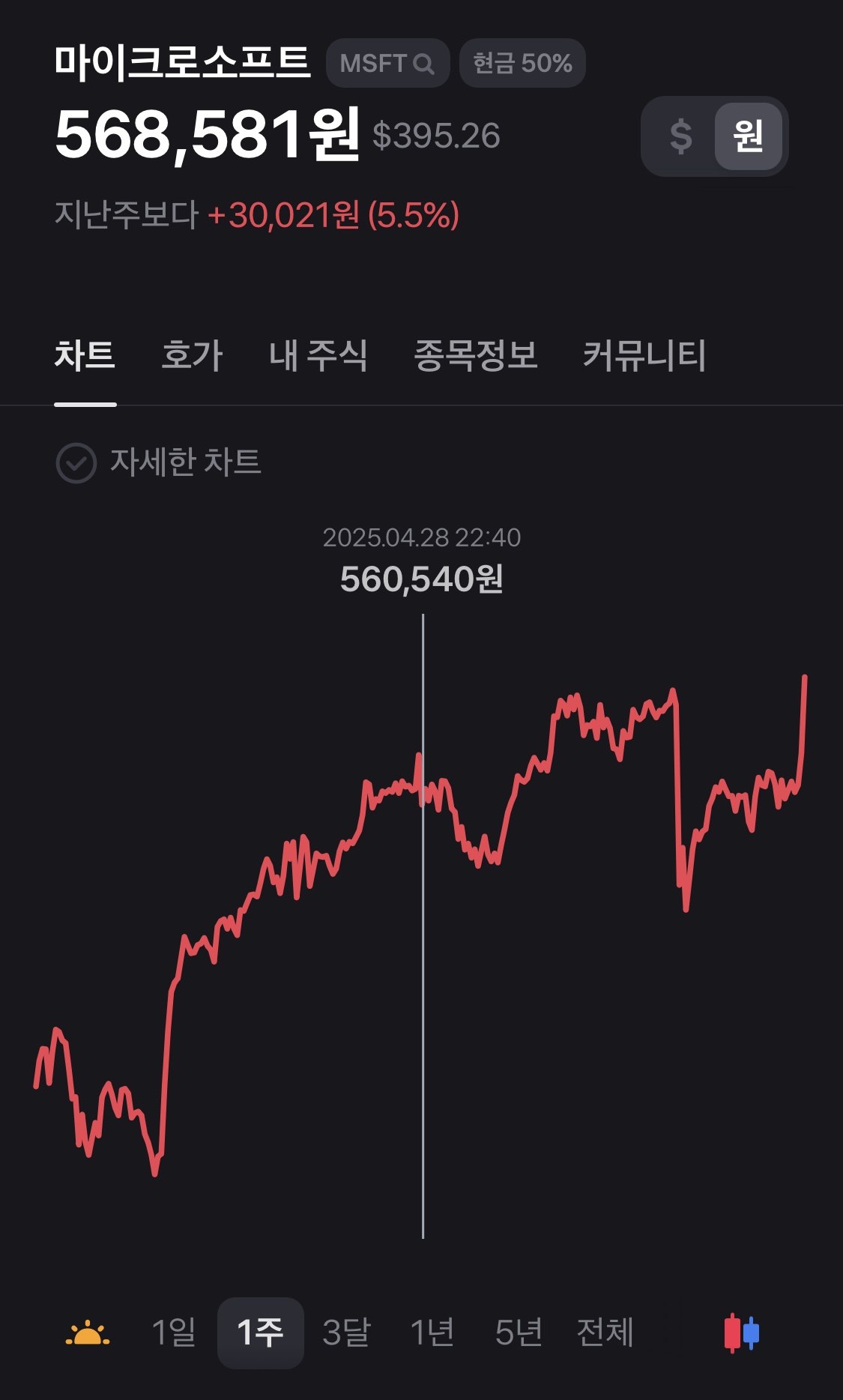Select the 1주 chart range
The image size is (843, 1400).
(x=260, y=1333)
